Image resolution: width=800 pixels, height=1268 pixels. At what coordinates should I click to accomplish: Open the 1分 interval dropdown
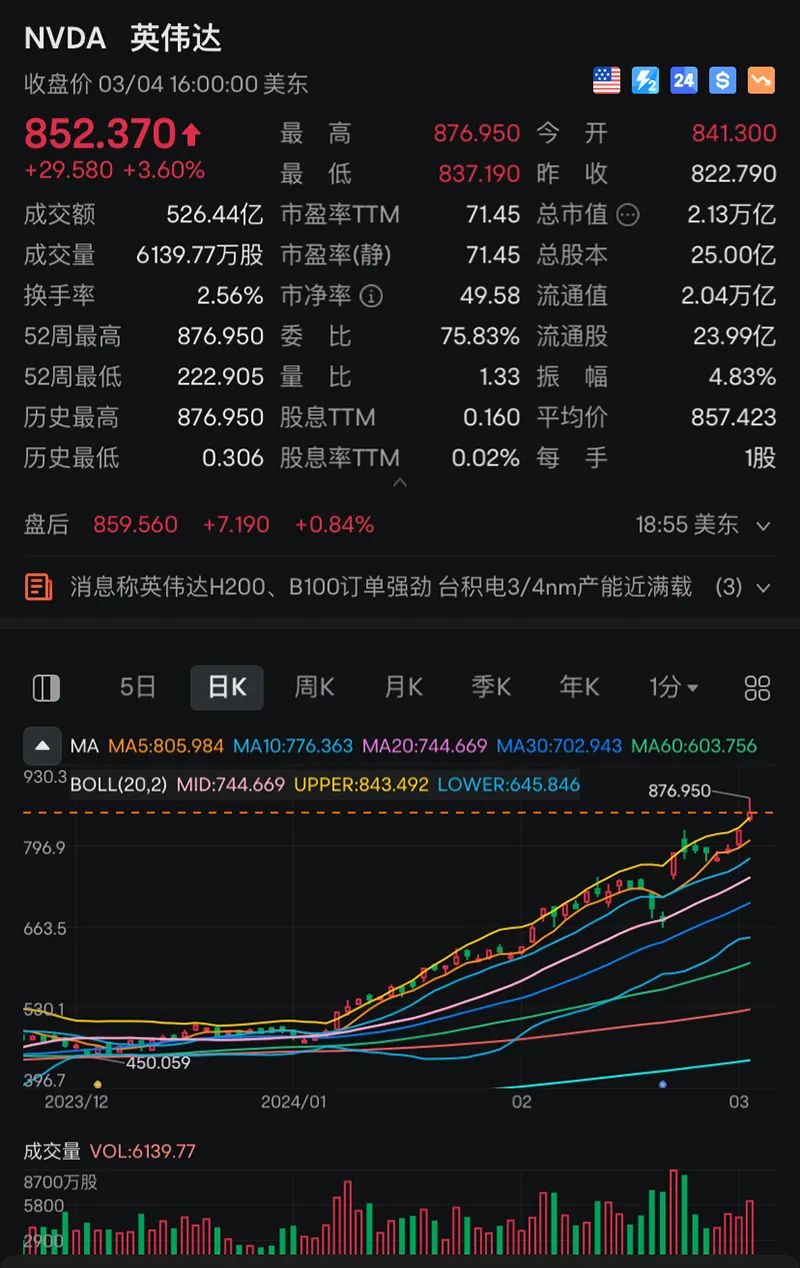(x=673, y=688)
